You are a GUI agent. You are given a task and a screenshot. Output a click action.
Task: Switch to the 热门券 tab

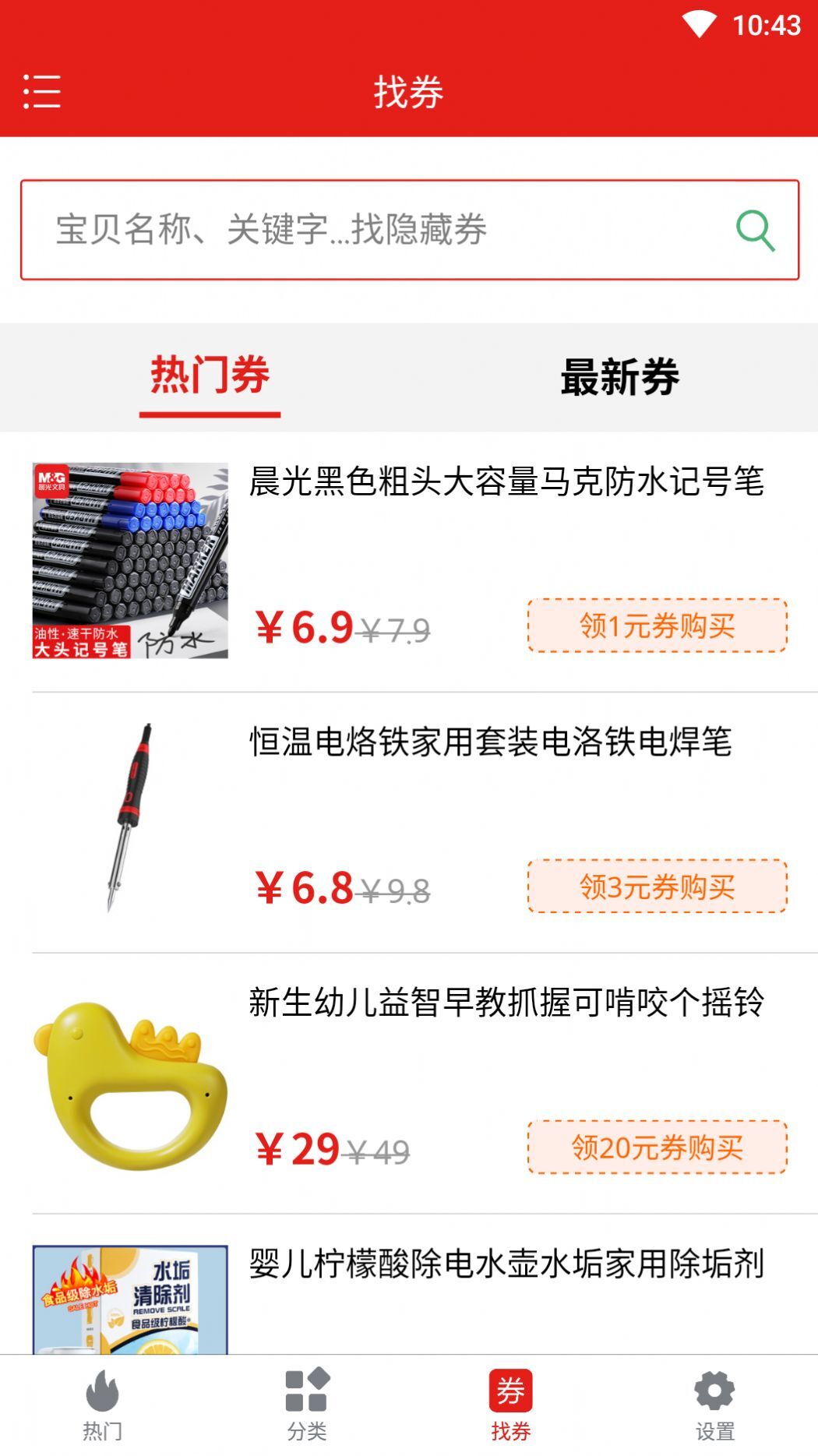click(x=210, y=376)
